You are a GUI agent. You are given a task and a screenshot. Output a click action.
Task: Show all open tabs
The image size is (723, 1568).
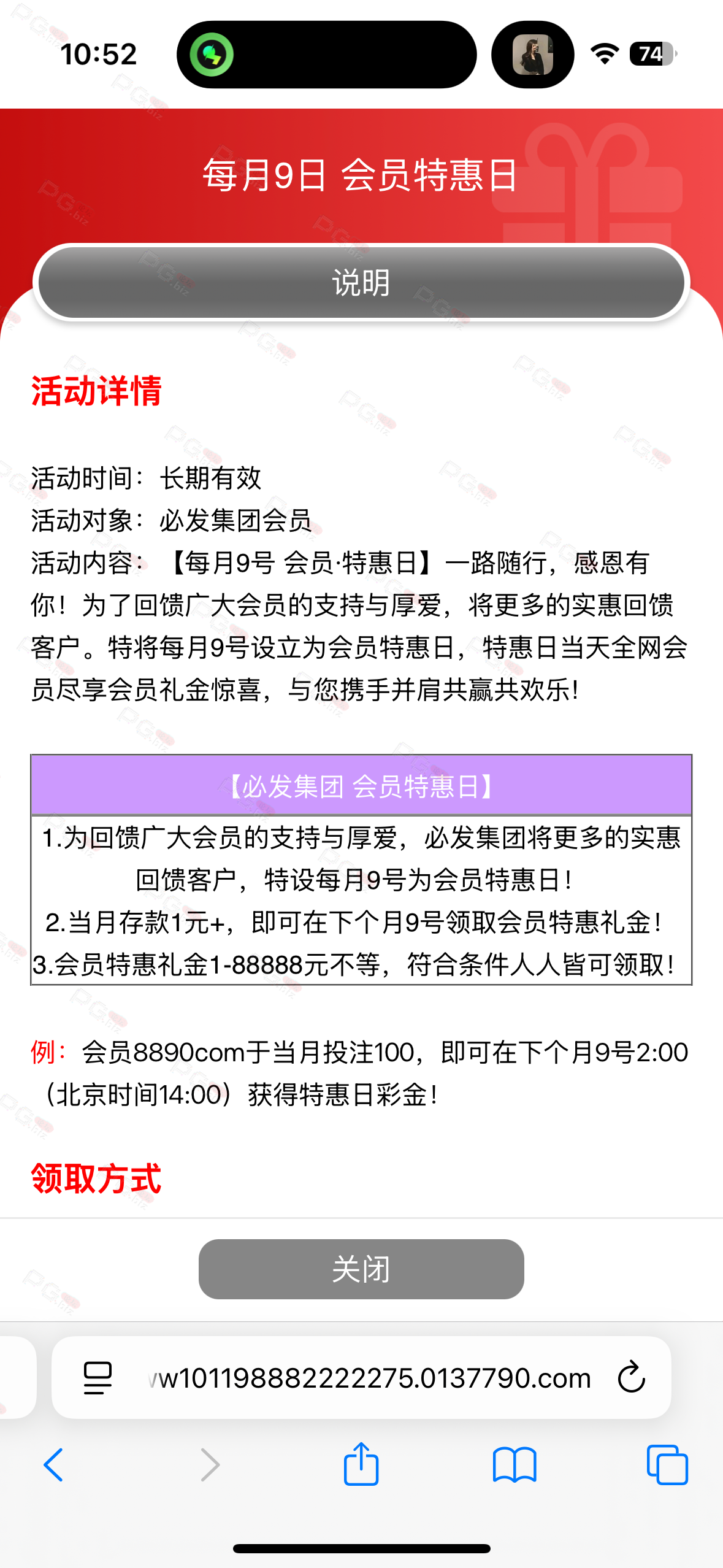[667, 1465]
